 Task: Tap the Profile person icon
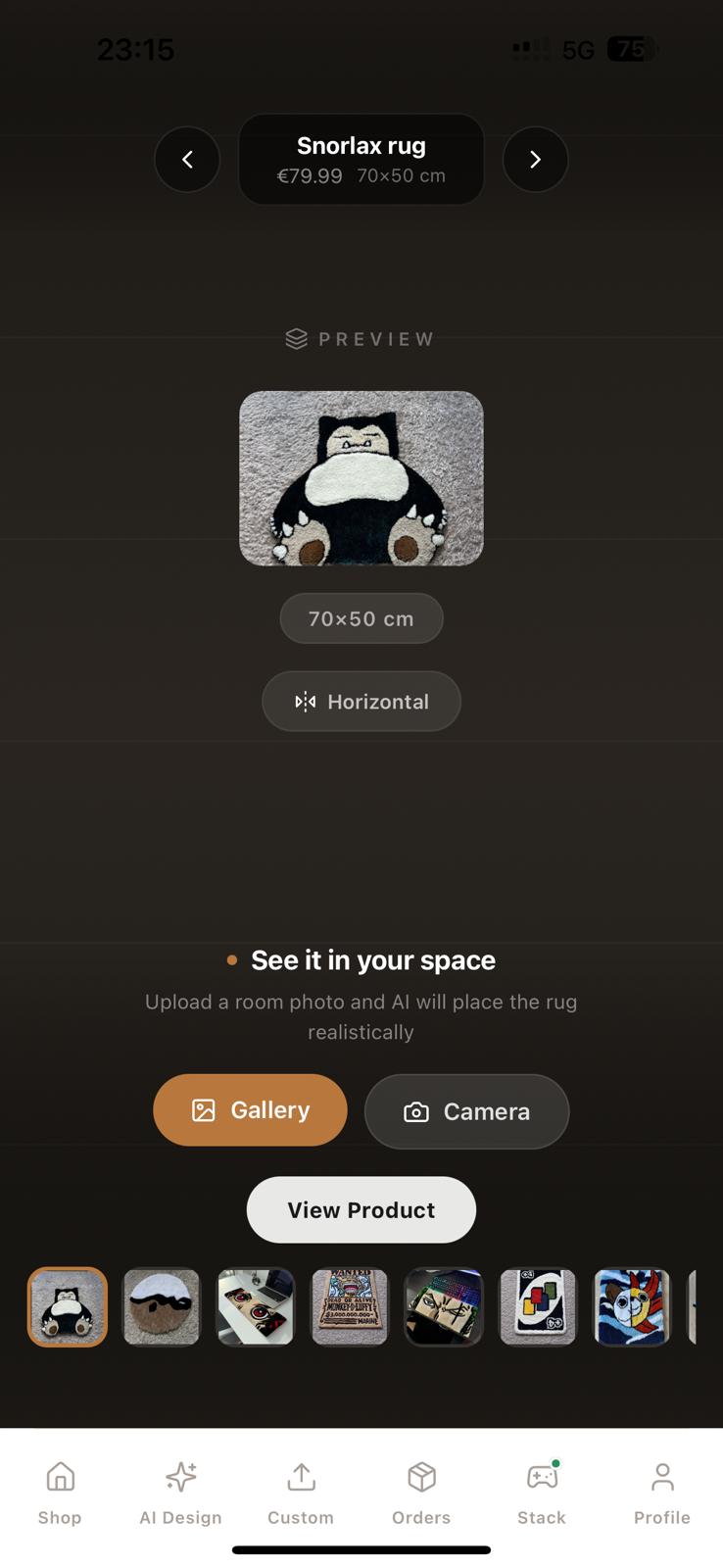click(661, 1477)
